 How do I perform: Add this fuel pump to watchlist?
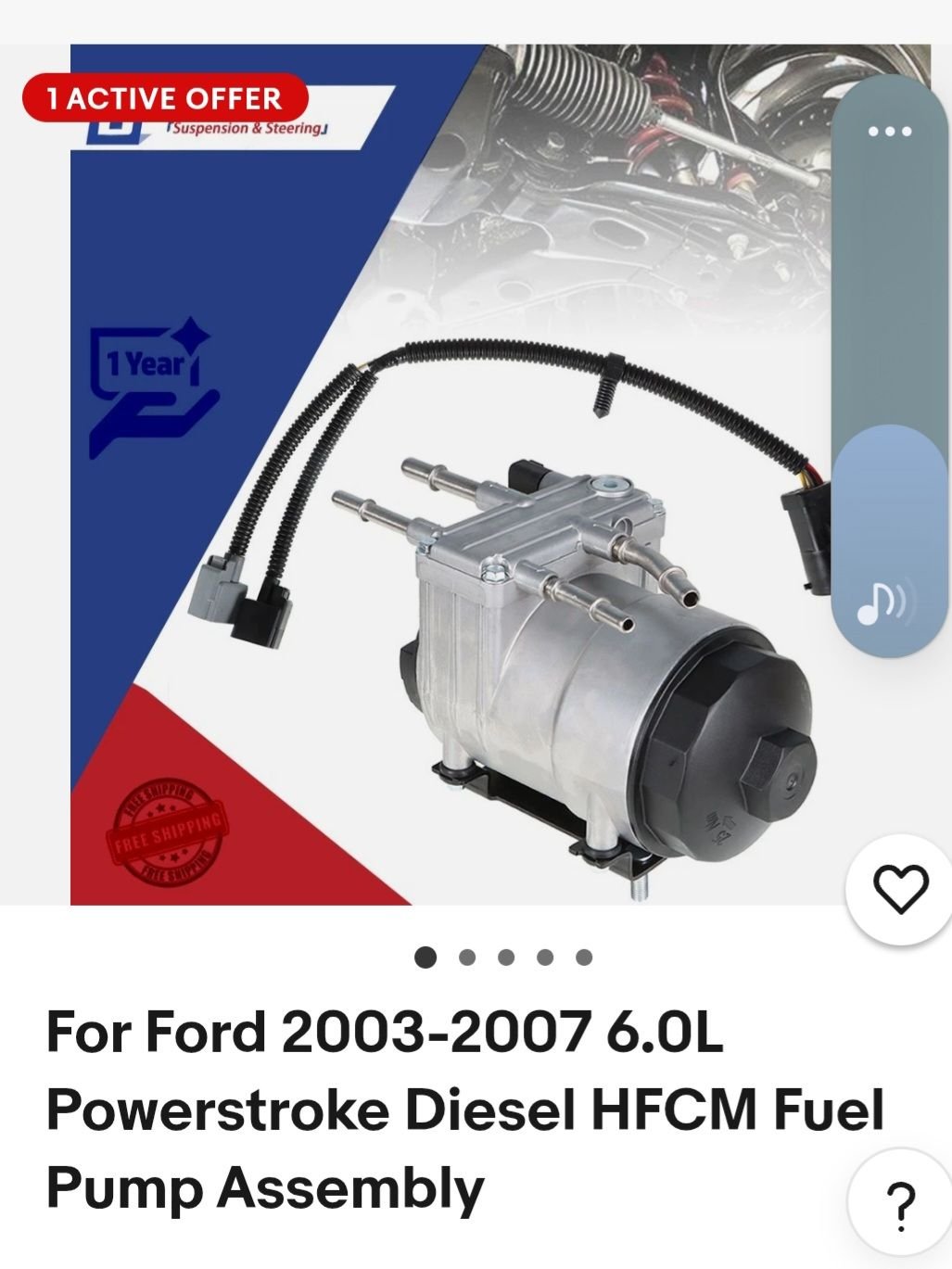pos(900,889)
